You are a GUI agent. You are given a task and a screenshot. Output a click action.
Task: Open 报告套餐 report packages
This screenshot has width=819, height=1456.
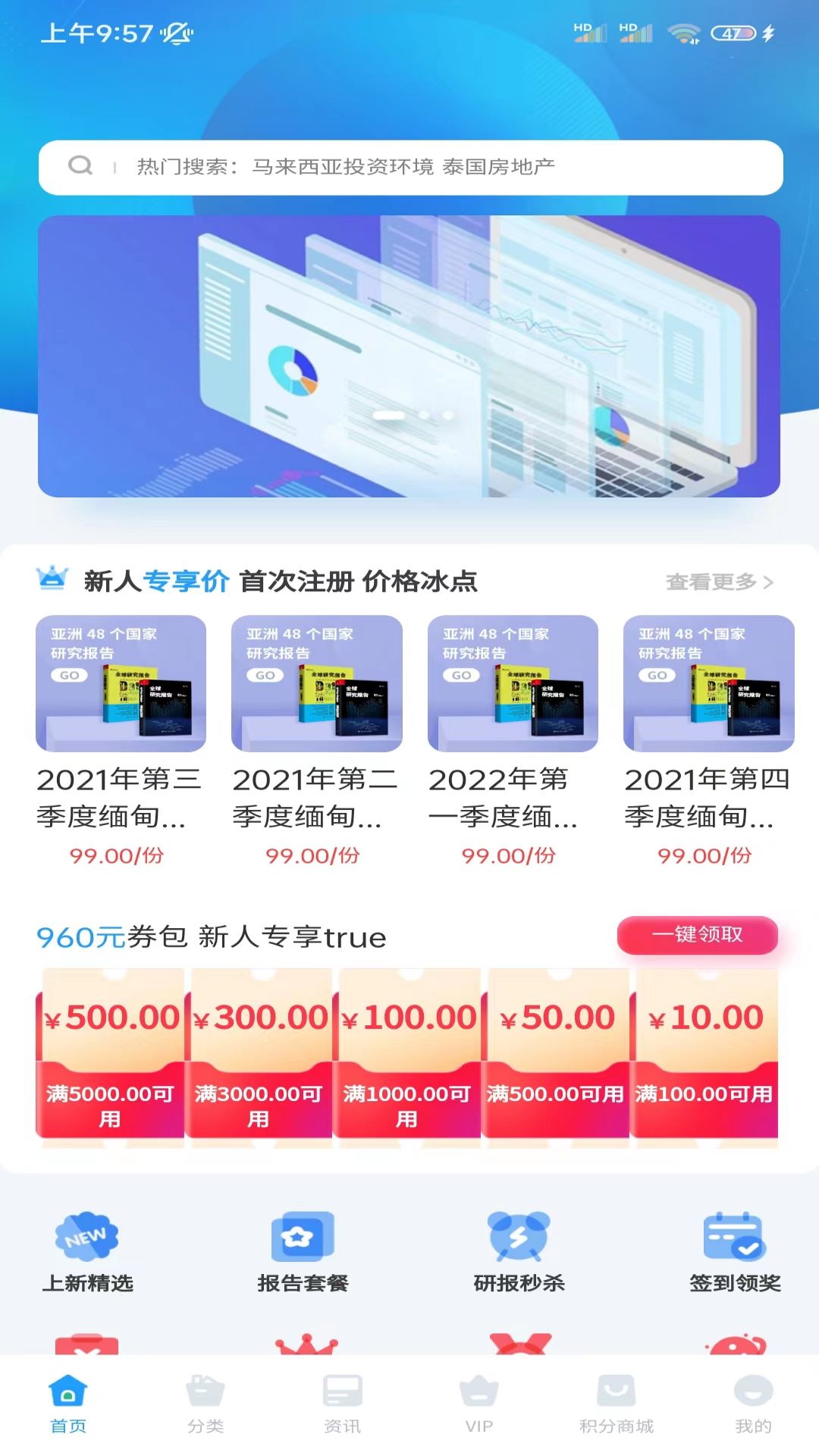click(x=303, y=1251)
